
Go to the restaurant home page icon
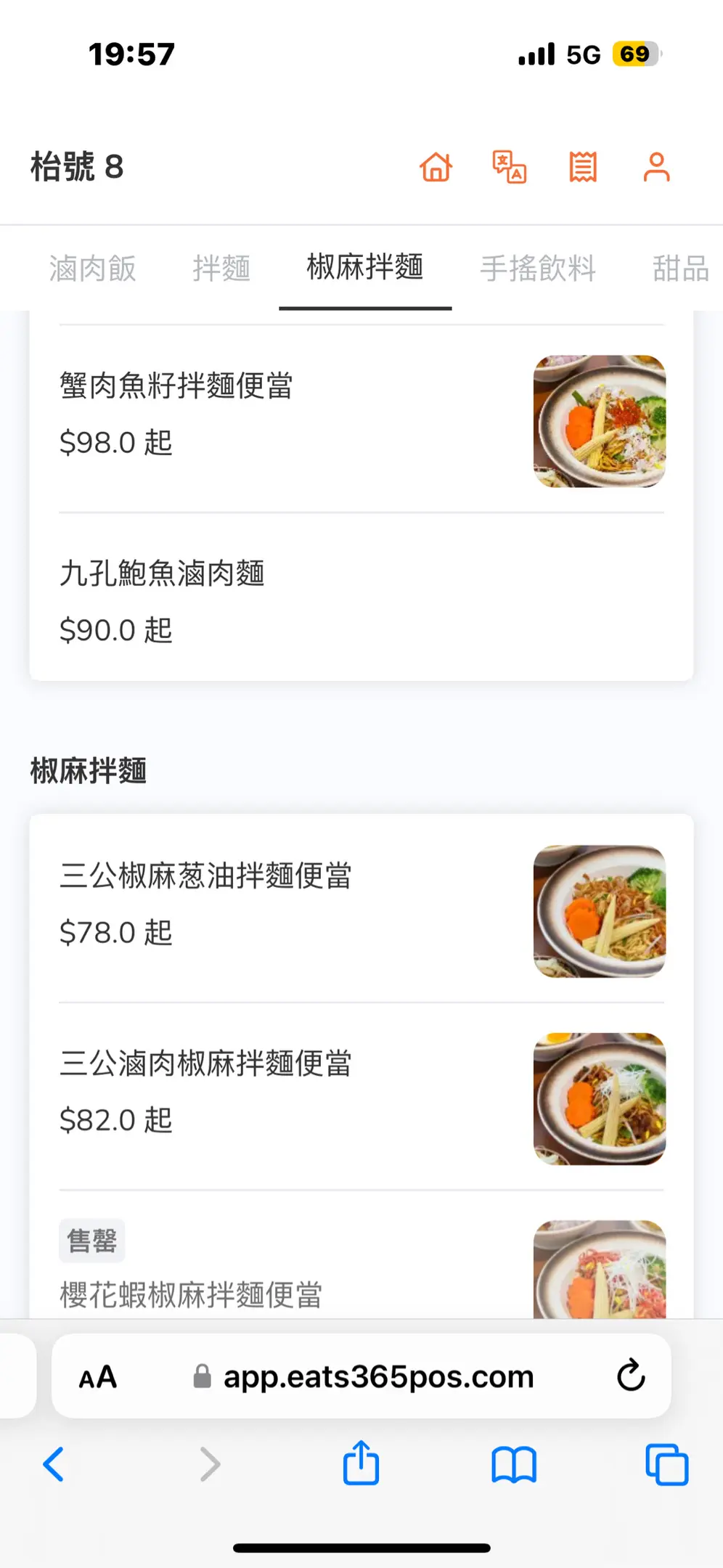436,167
